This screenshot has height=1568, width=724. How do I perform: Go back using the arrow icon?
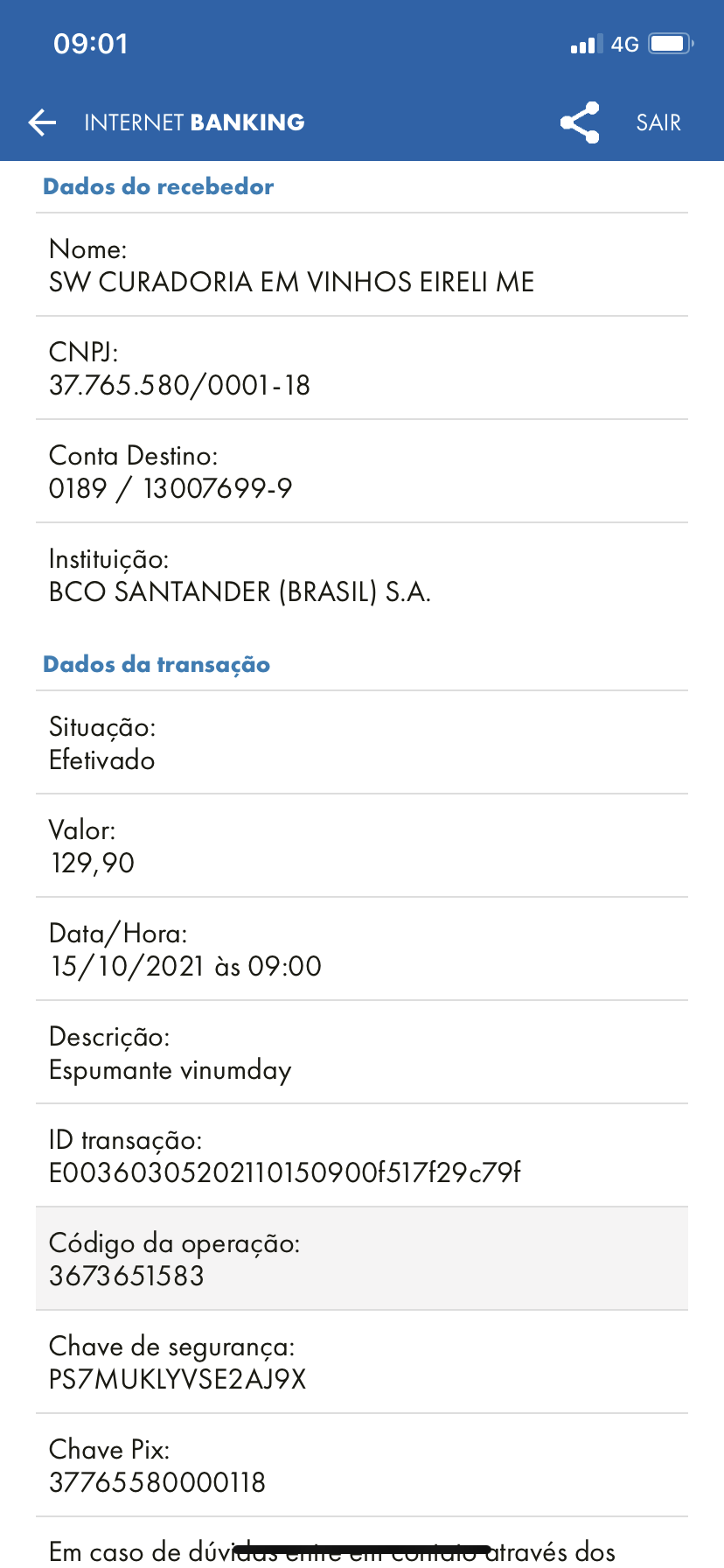tap(42, 122)
